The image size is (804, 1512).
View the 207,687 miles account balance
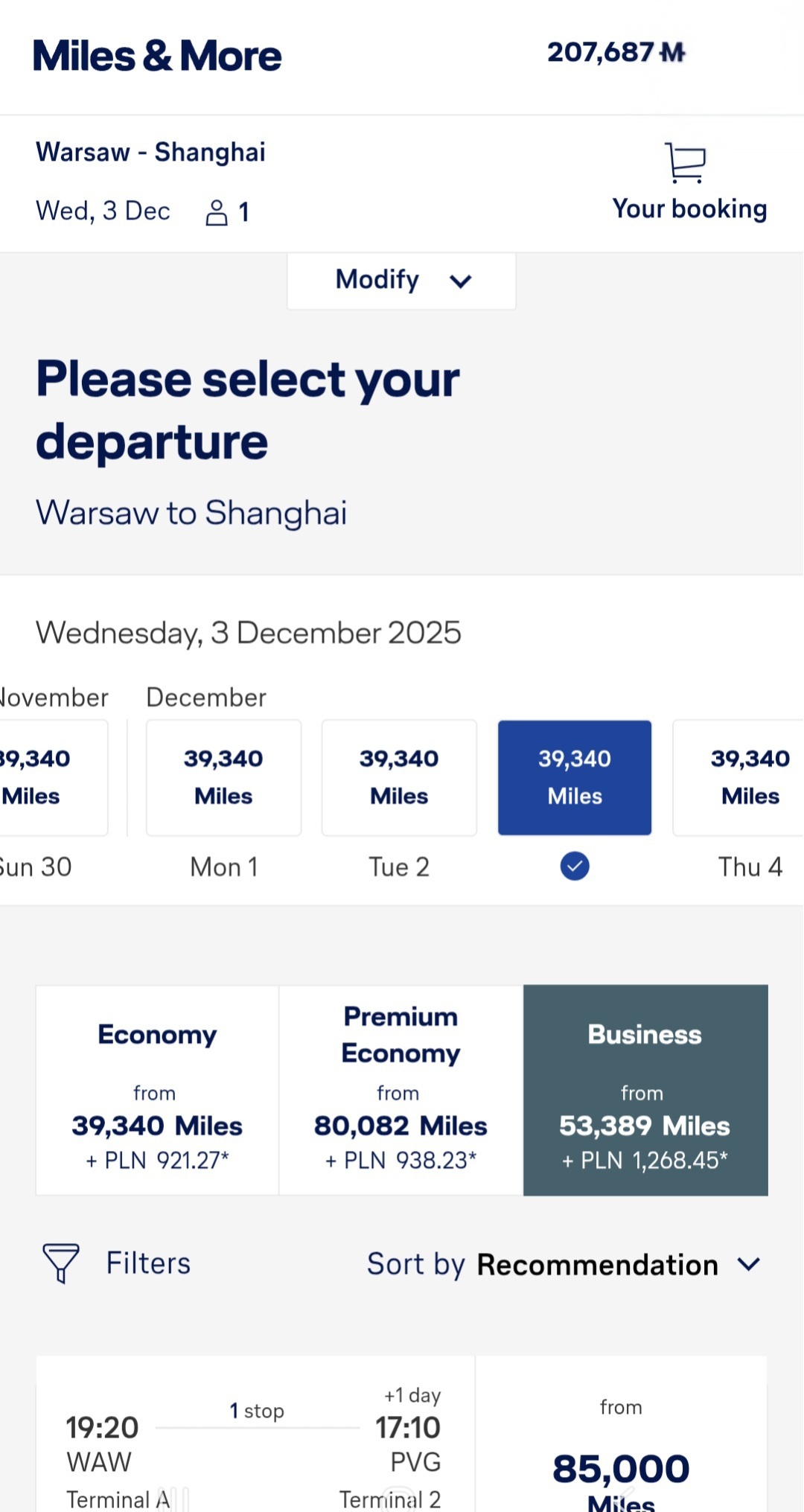(x=616, y=53)
